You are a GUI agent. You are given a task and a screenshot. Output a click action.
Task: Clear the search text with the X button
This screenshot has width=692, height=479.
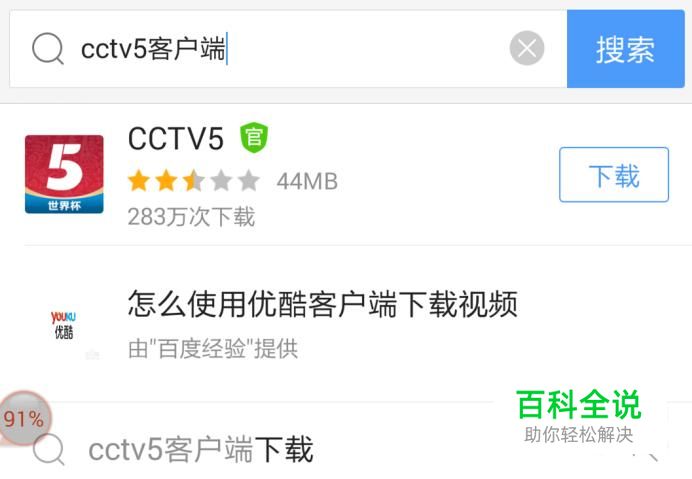click(527, 49)
